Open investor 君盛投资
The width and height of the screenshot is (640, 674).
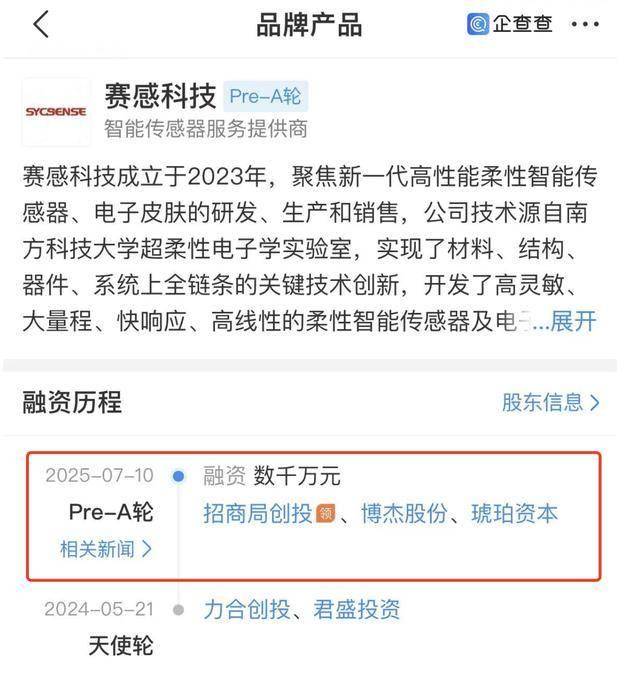pyautogui.click(x=354, y=608)
